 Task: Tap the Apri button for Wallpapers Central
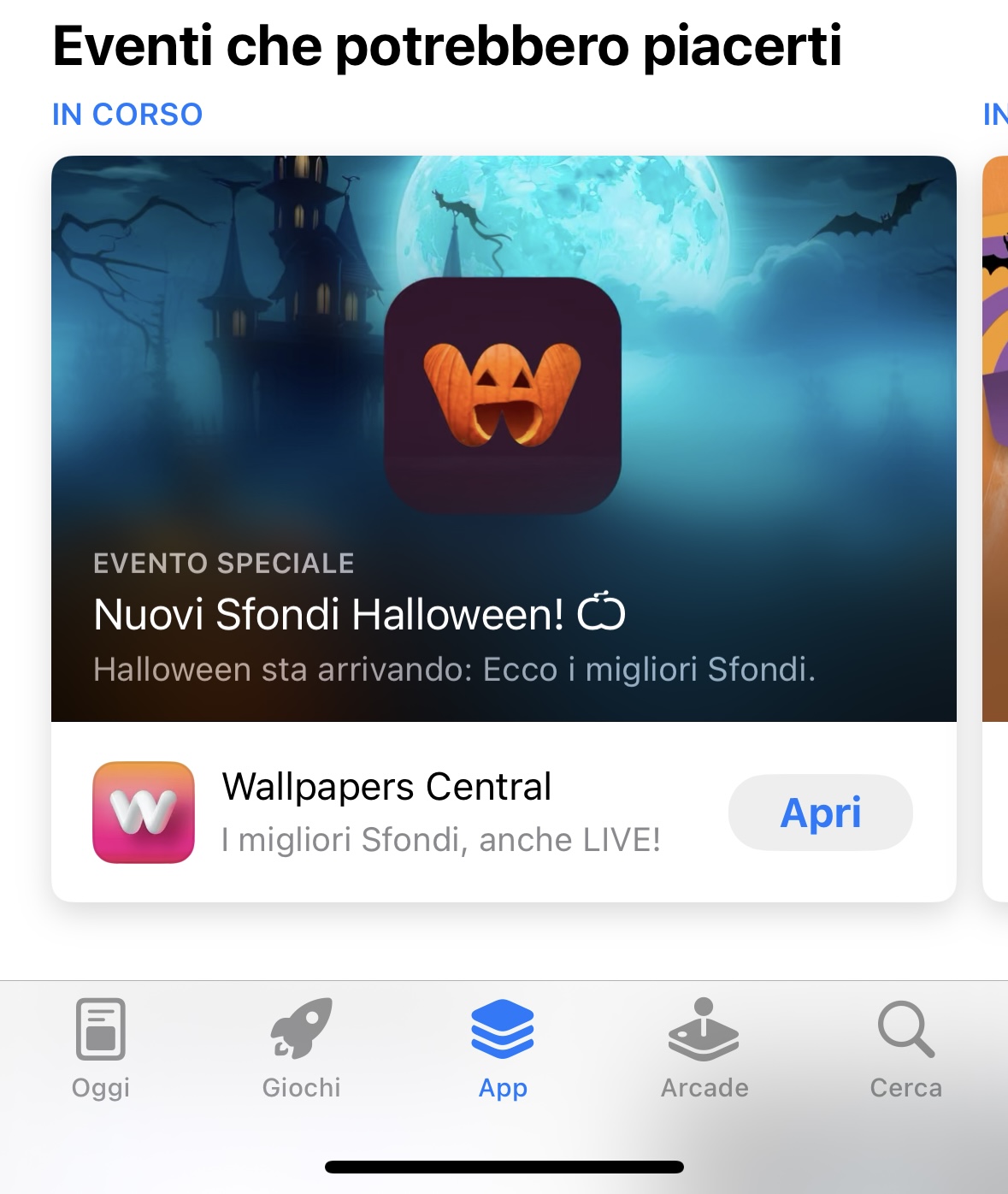(820, 813)
